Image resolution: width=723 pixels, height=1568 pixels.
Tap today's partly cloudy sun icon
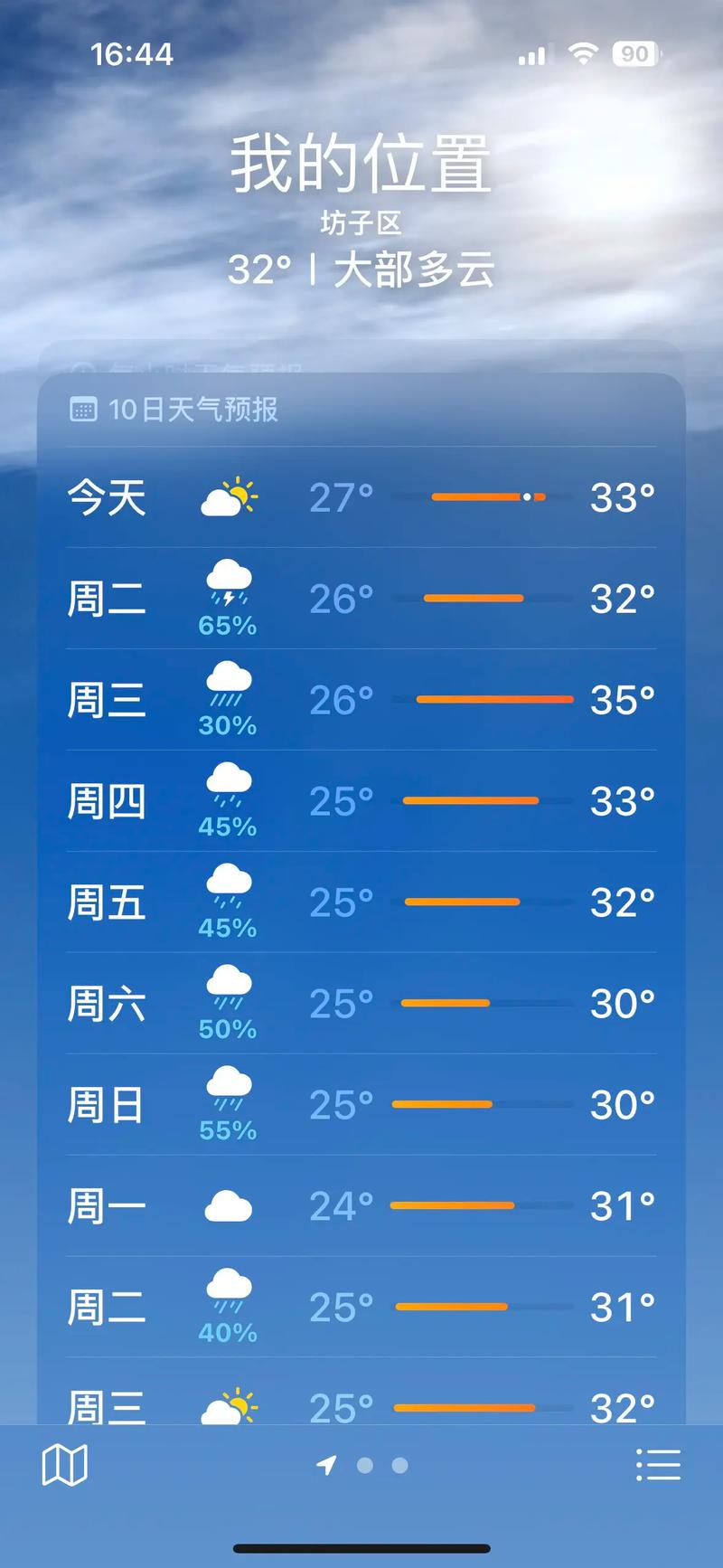(230, 496)
